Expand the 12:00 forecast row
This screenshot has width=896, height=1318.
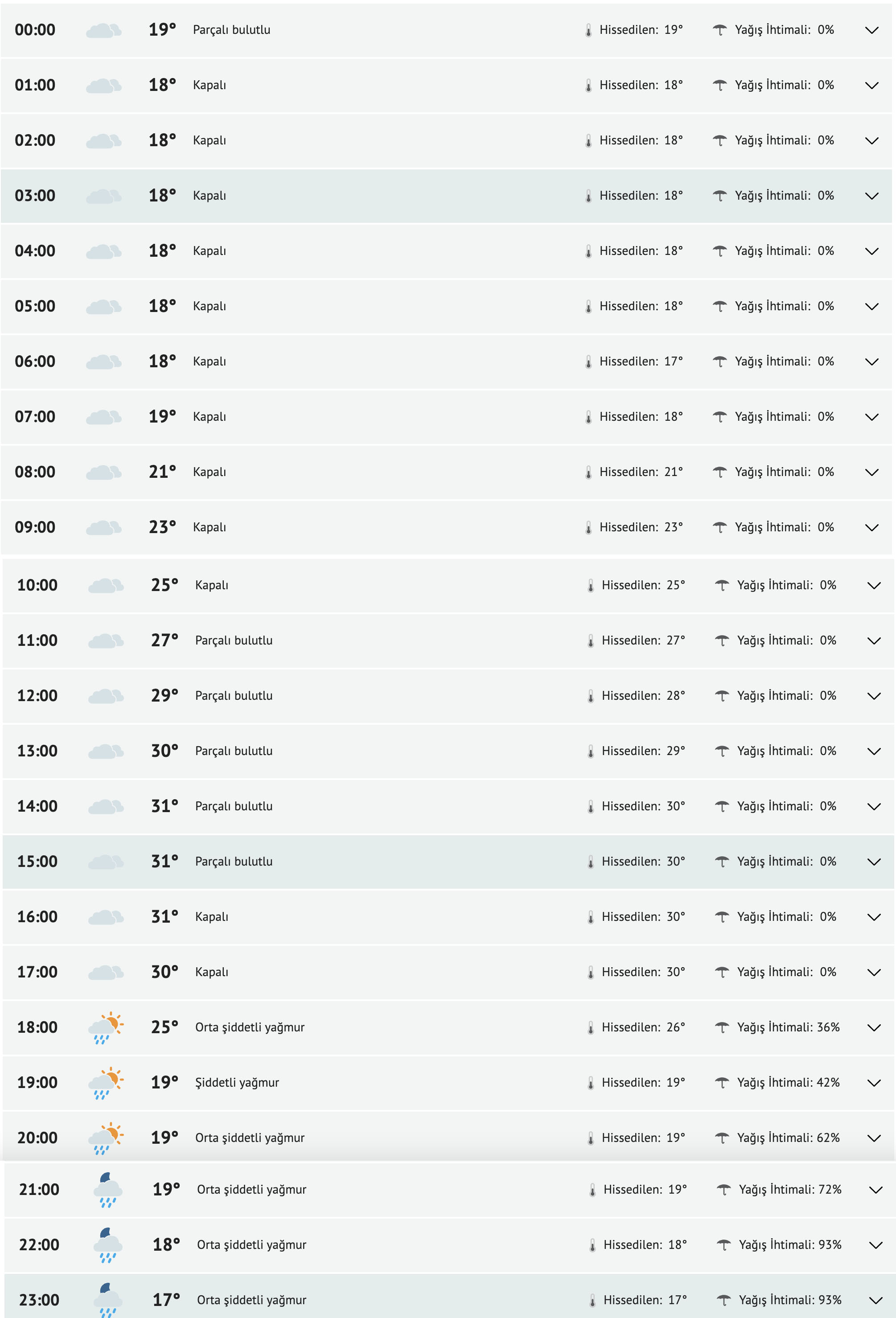click(873, 696)
